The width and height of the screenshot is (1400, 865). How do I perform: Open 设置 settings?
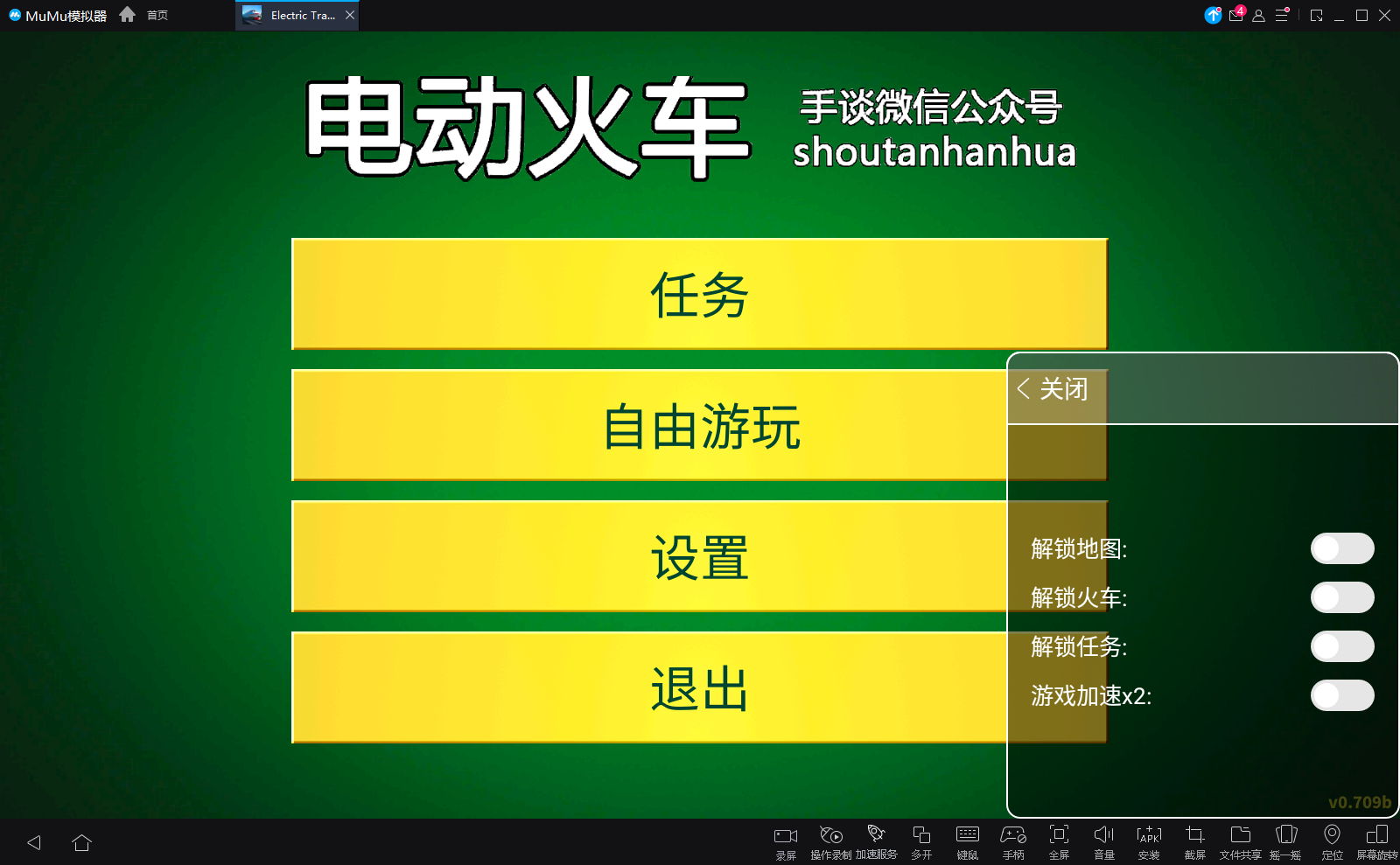coord(647,557)
